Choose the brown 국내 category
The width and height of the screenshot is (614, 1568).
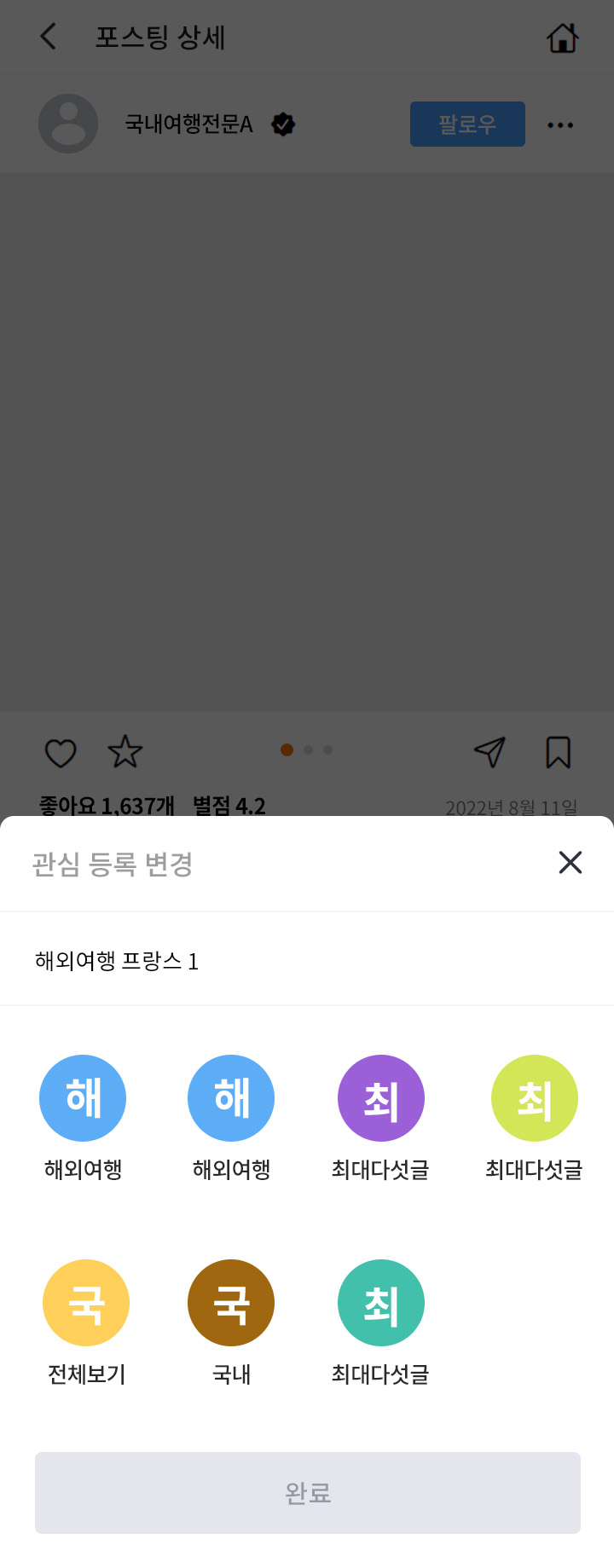231,1303
